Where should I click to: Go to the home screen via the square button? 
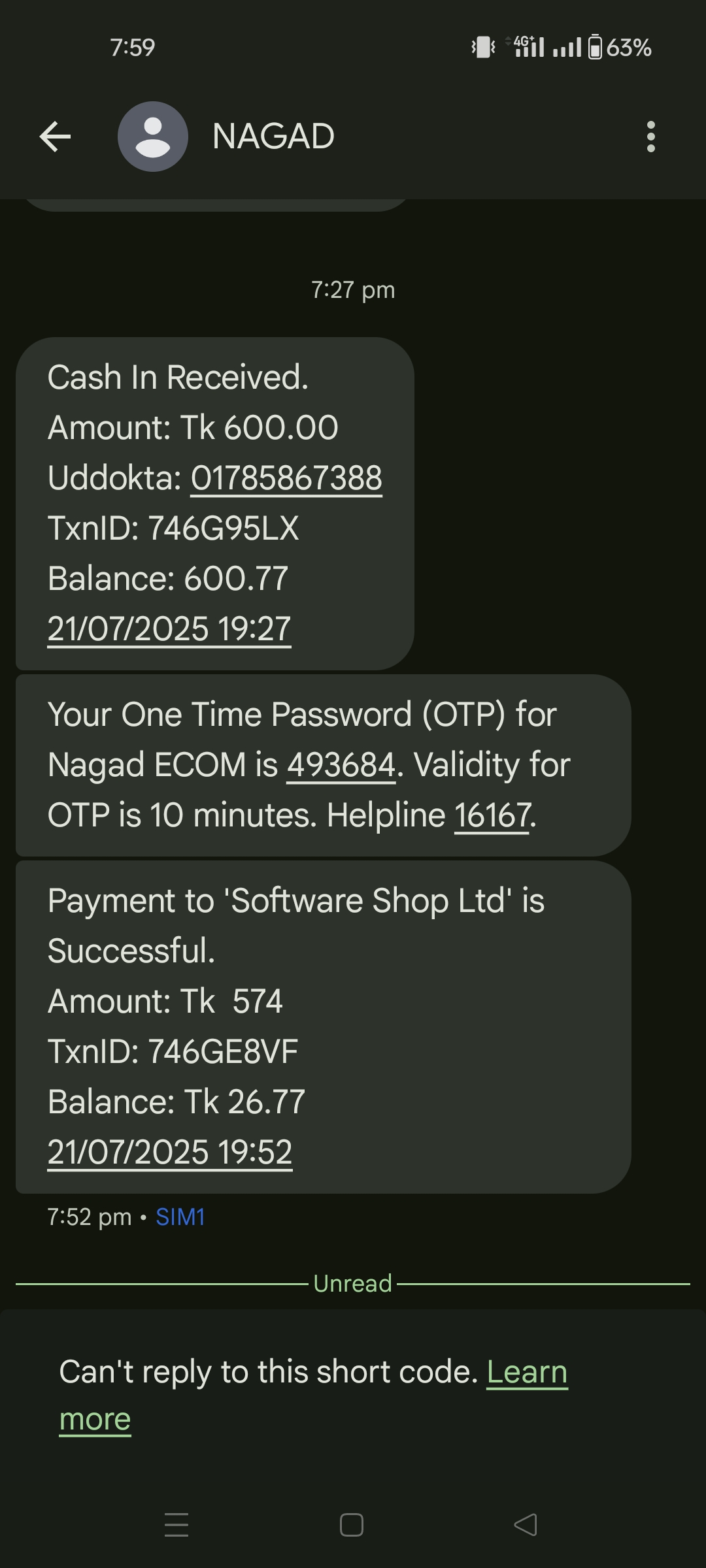point(352,1525)
